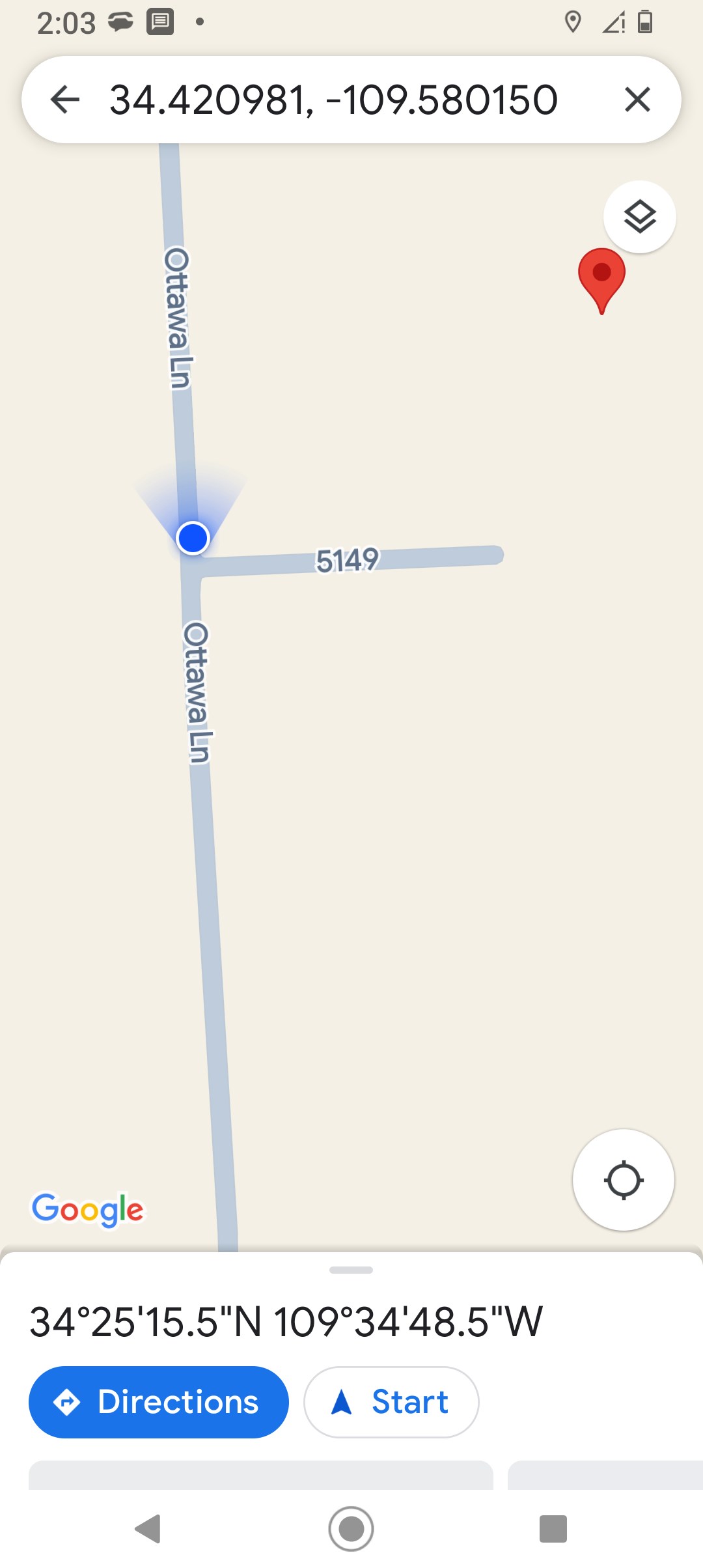Re-center the map on my location

pos(623,1180)
